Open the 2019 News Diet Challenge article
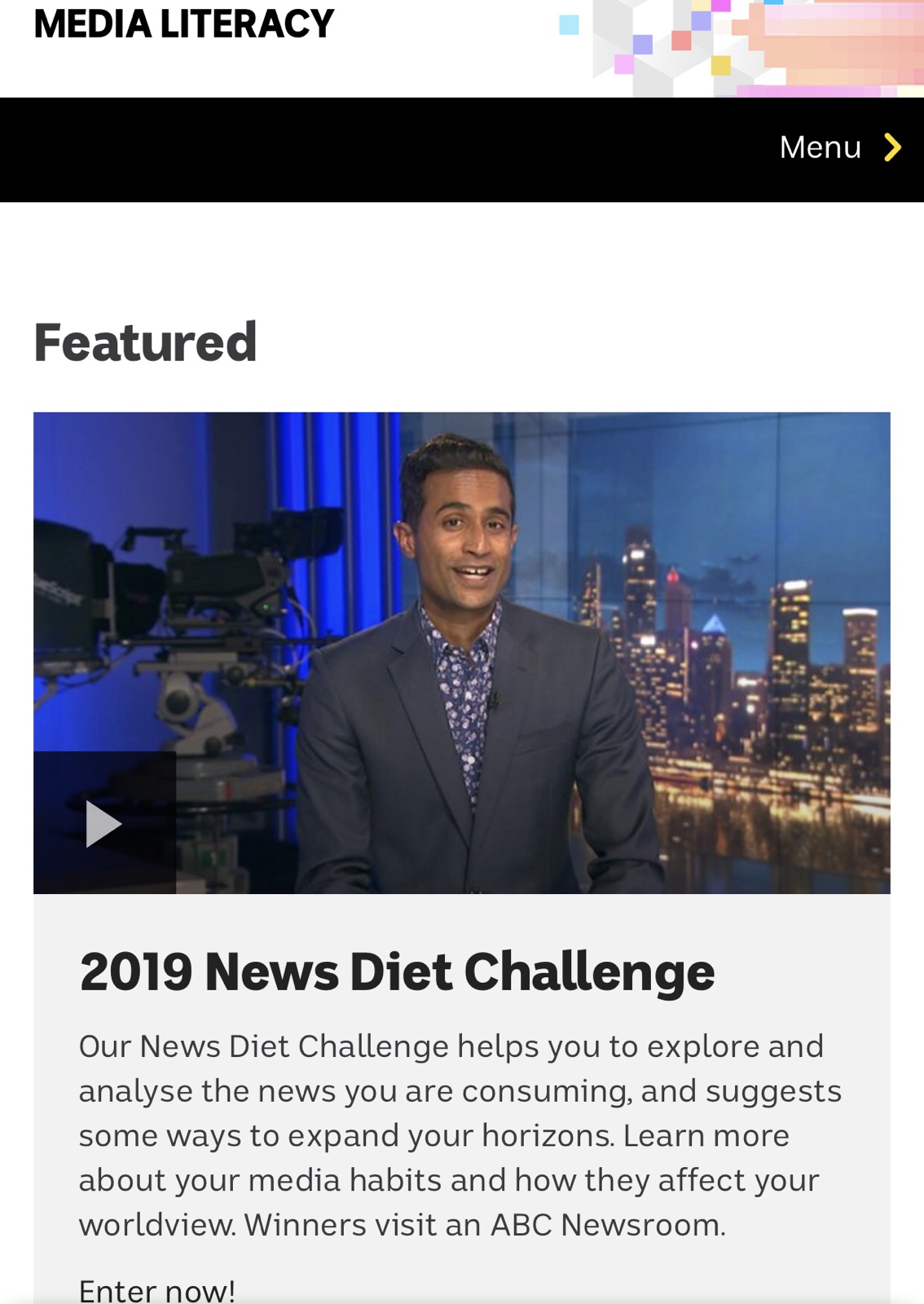This screenshot has height=1304, width=924. point(397,971)
